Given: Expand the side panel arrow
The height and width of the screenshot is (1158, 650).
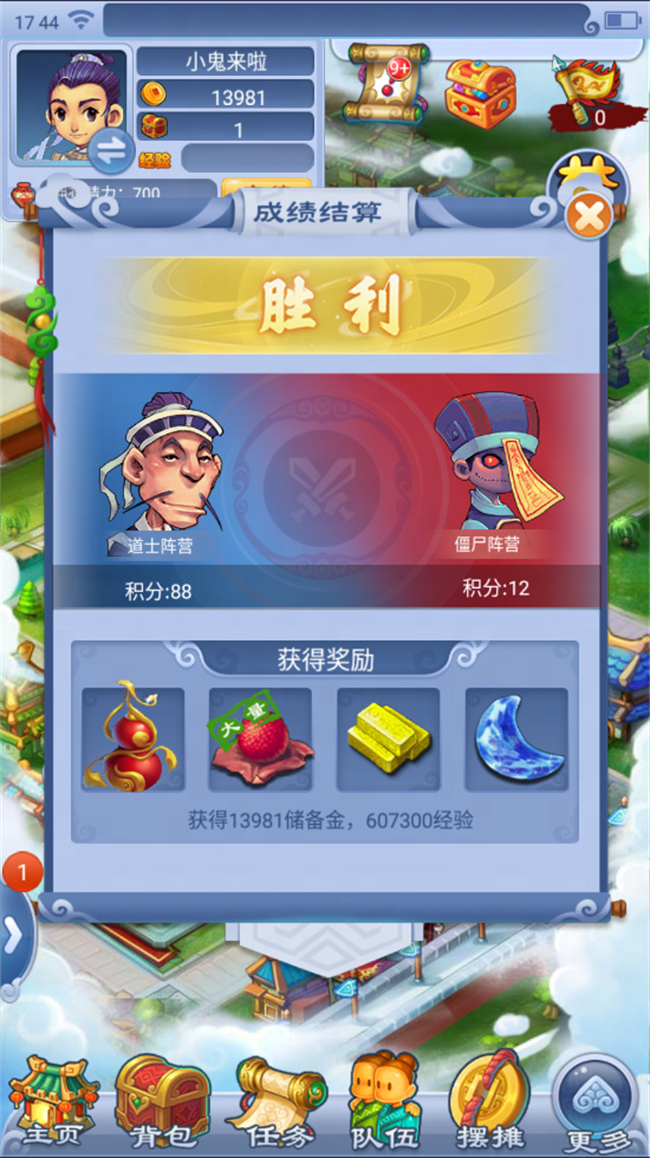Looking at the screenshot, I should pyautogui.click(x=14, y=937).
